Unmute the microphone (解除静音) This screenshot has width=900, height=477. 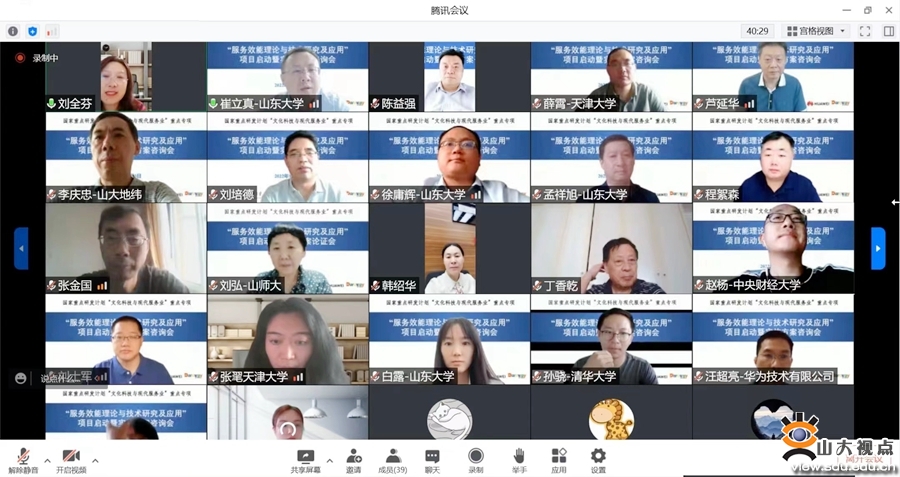(20, 458)
